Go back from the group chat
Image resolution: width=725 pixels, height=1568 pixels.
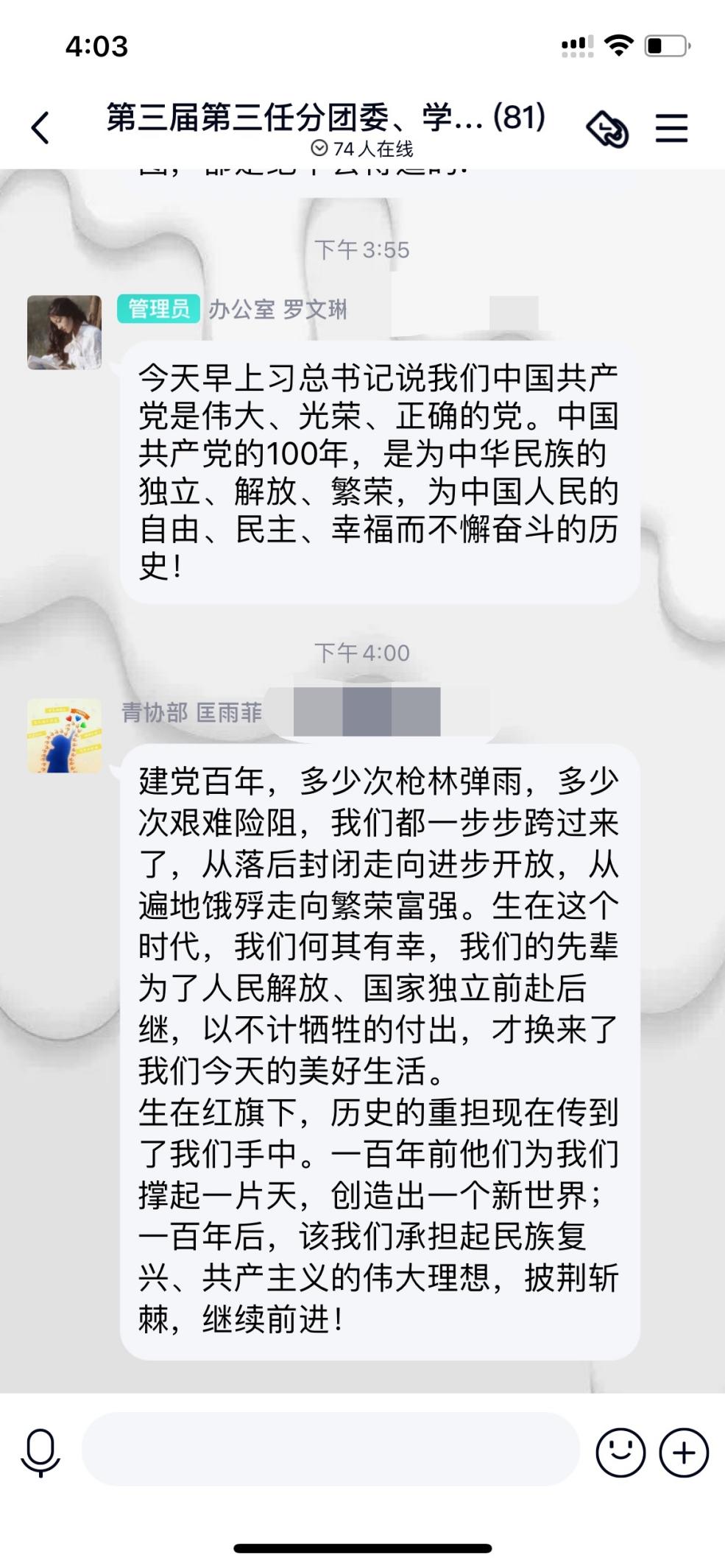coord(40,129)
